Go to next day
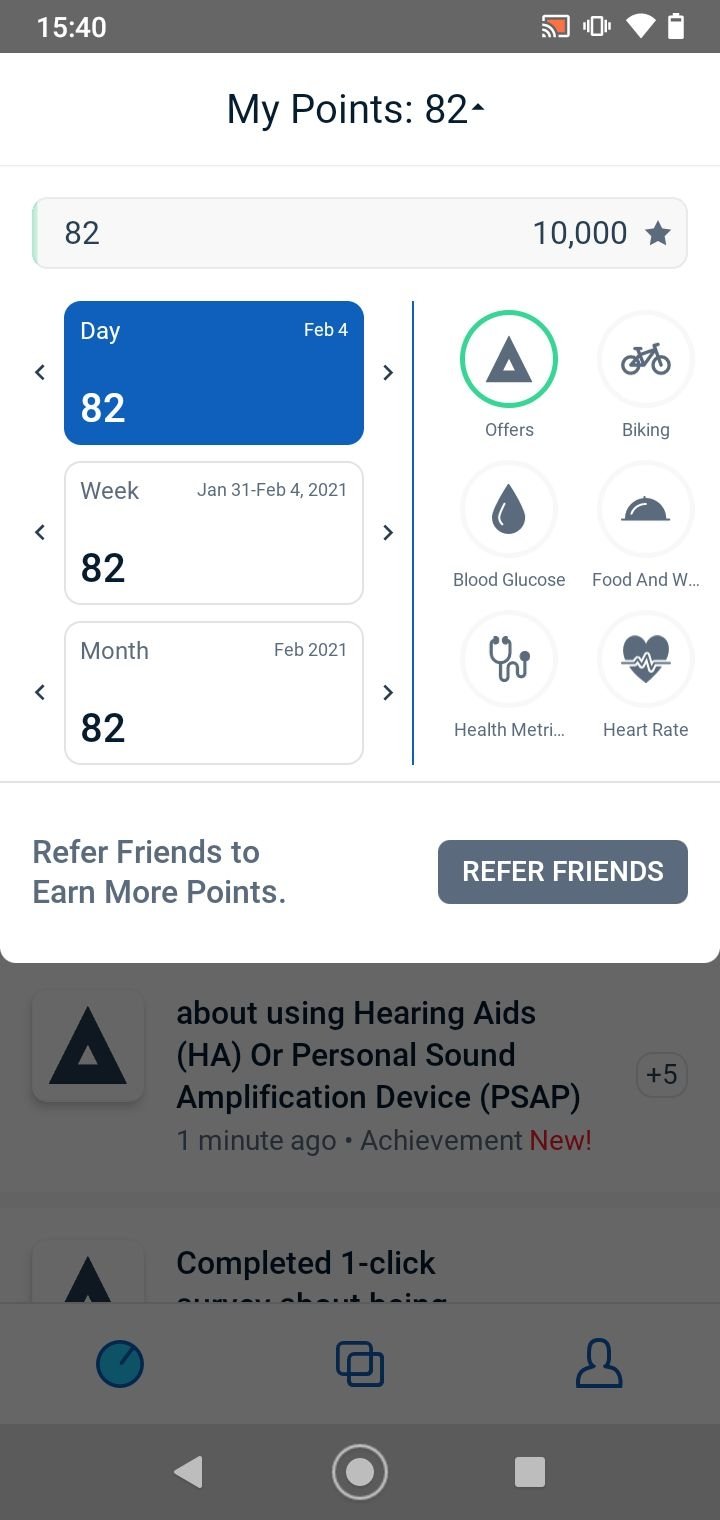The height and width of the screenshot is (1520, 720). [388, 373]
